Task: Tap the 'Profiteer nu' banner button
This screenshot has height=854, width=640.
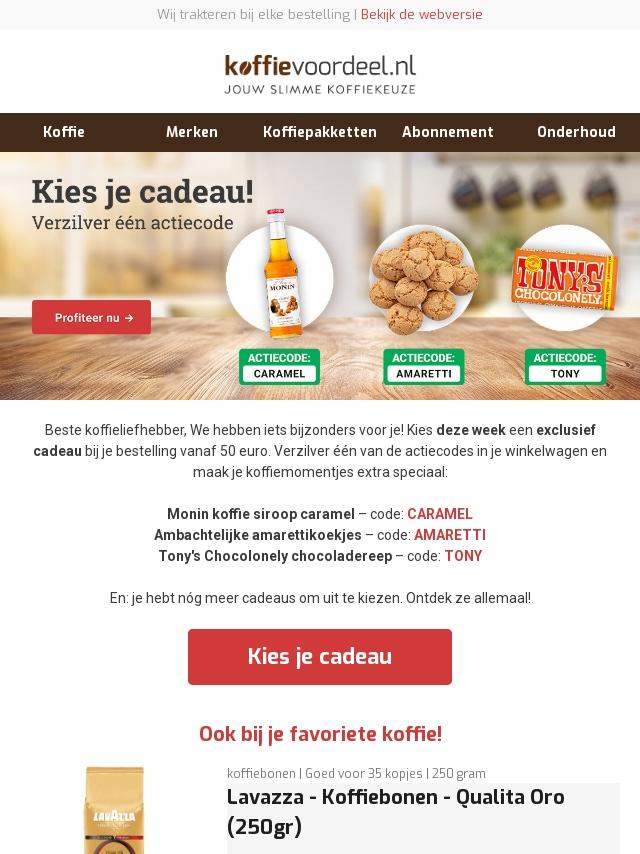Action: tap(91, 317)
